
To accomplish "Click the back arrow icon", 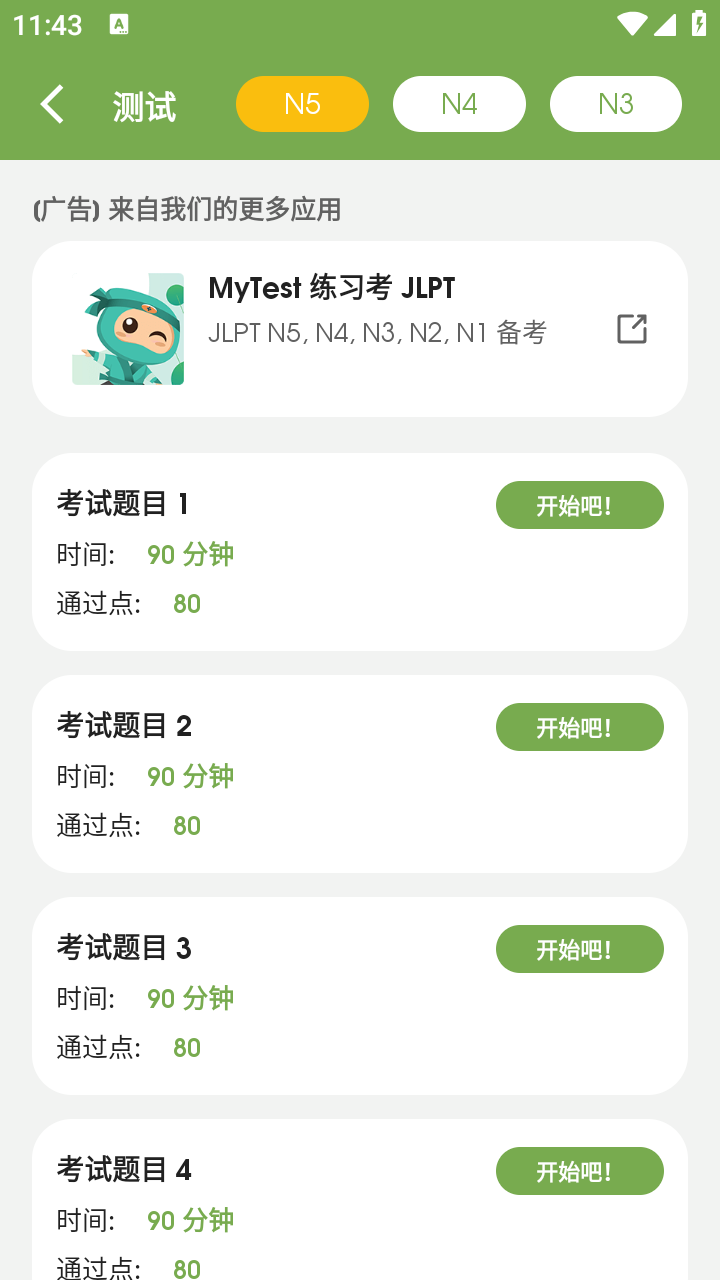I will (x=51, y=103).
